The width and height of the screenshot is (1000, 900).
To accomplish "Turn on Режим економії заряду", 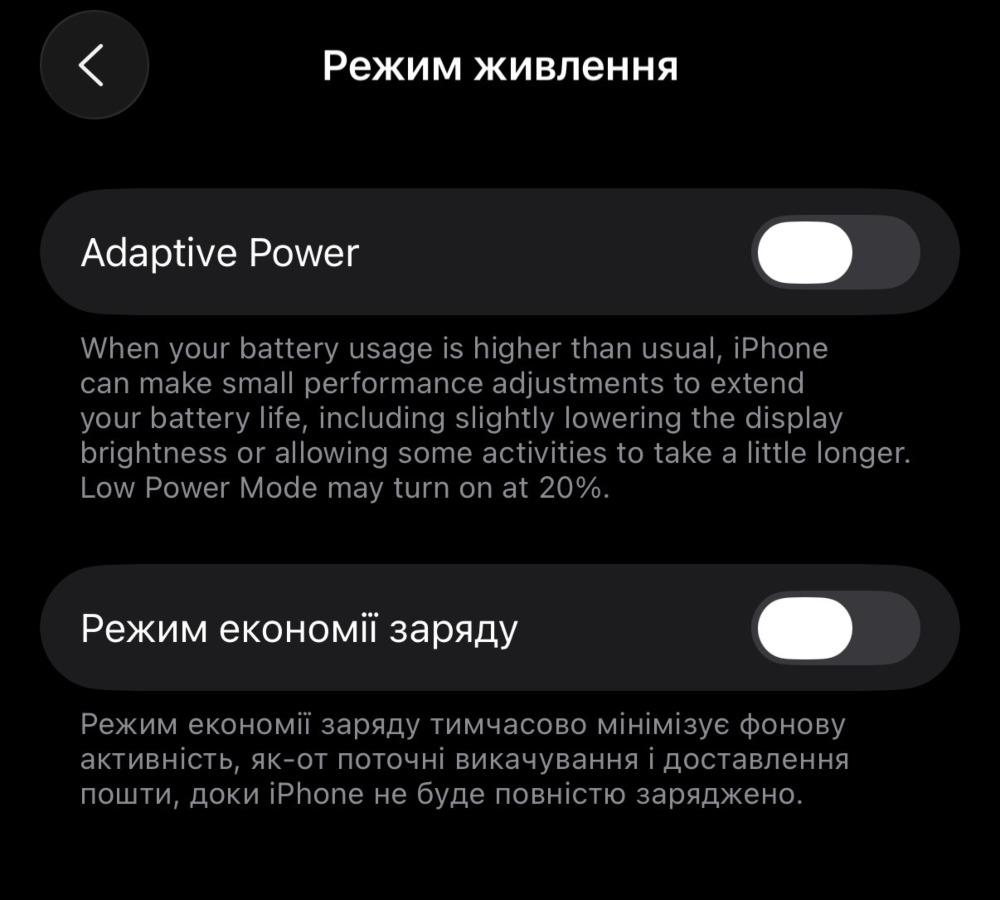I will [x=836, y=628].
